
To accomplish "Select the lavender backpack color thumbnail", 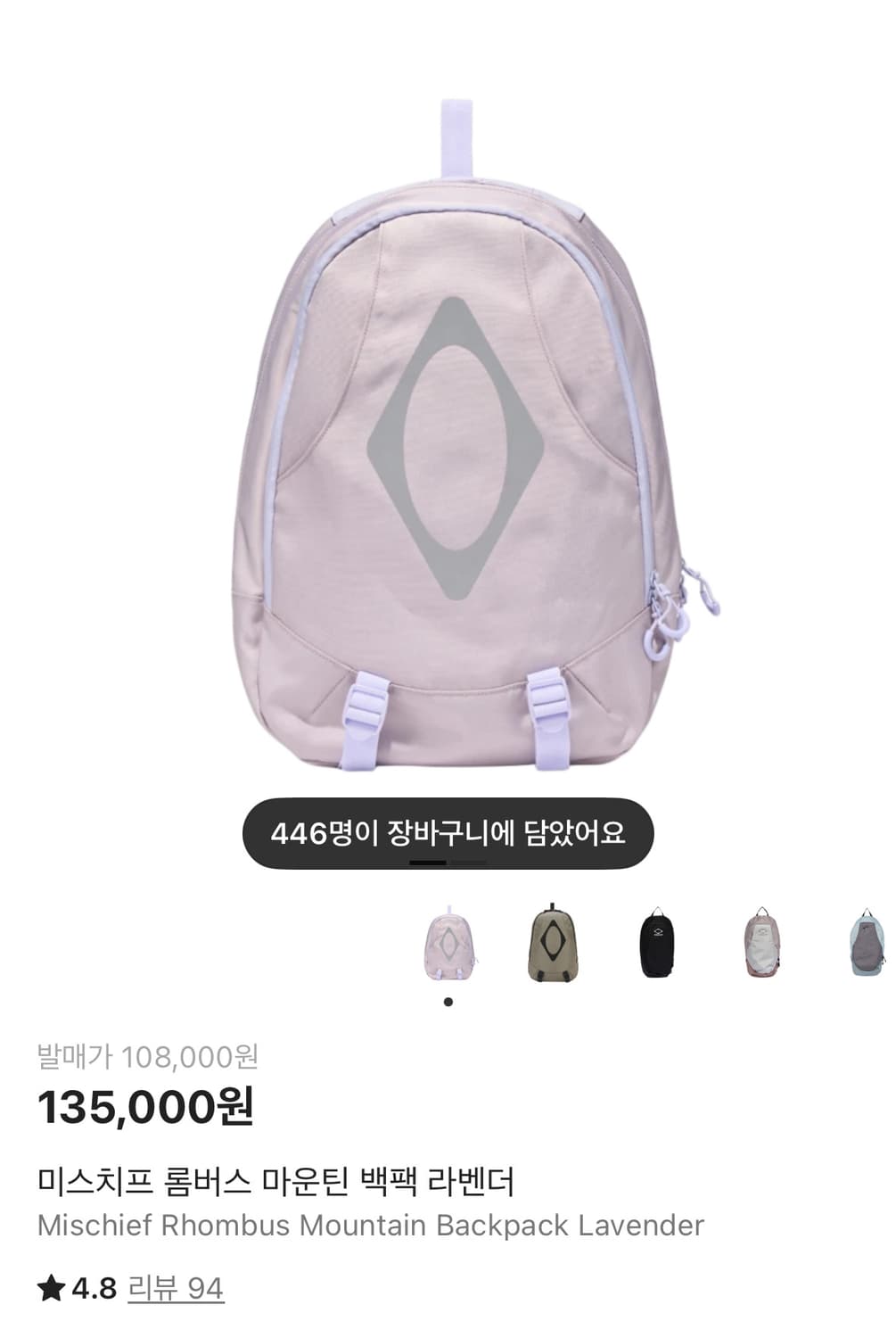I will (448, 941).
